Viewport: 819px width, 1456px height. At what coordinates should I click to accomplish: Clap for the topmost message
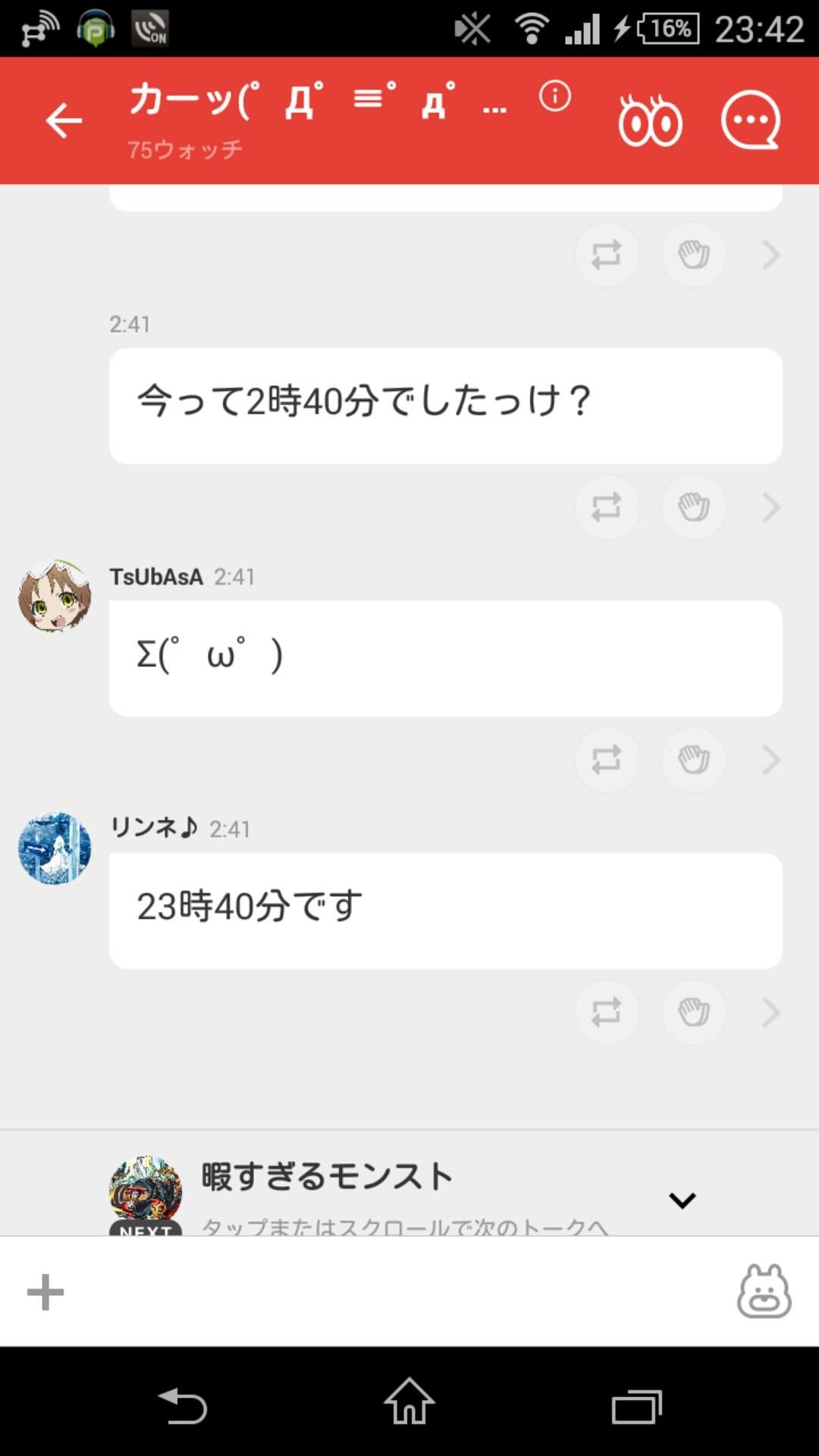[x=693, y=255]
